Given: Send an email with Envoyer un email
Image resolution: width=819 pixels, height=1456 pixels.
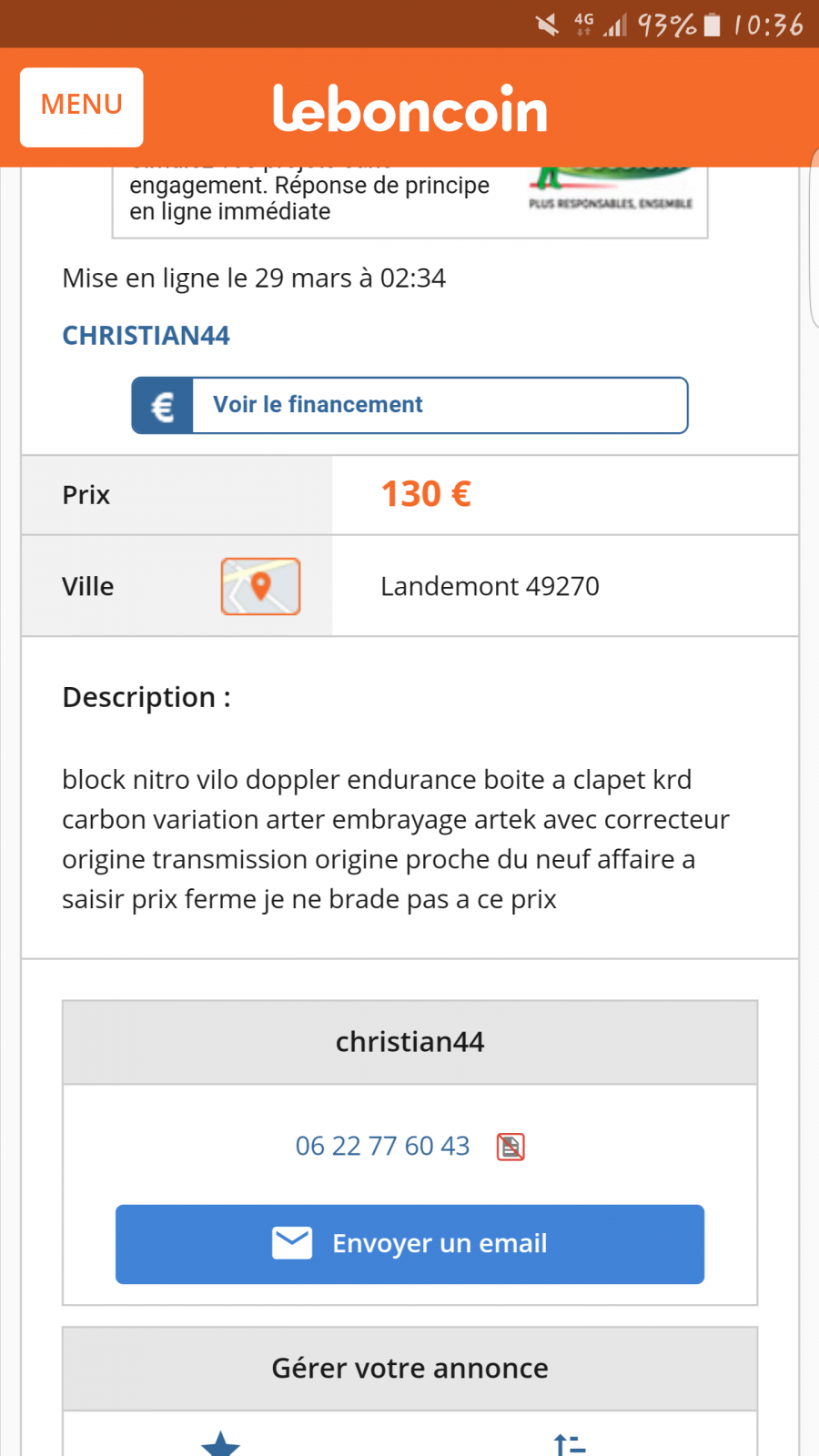Looking at the screenshot, I should pos(409,1244).
